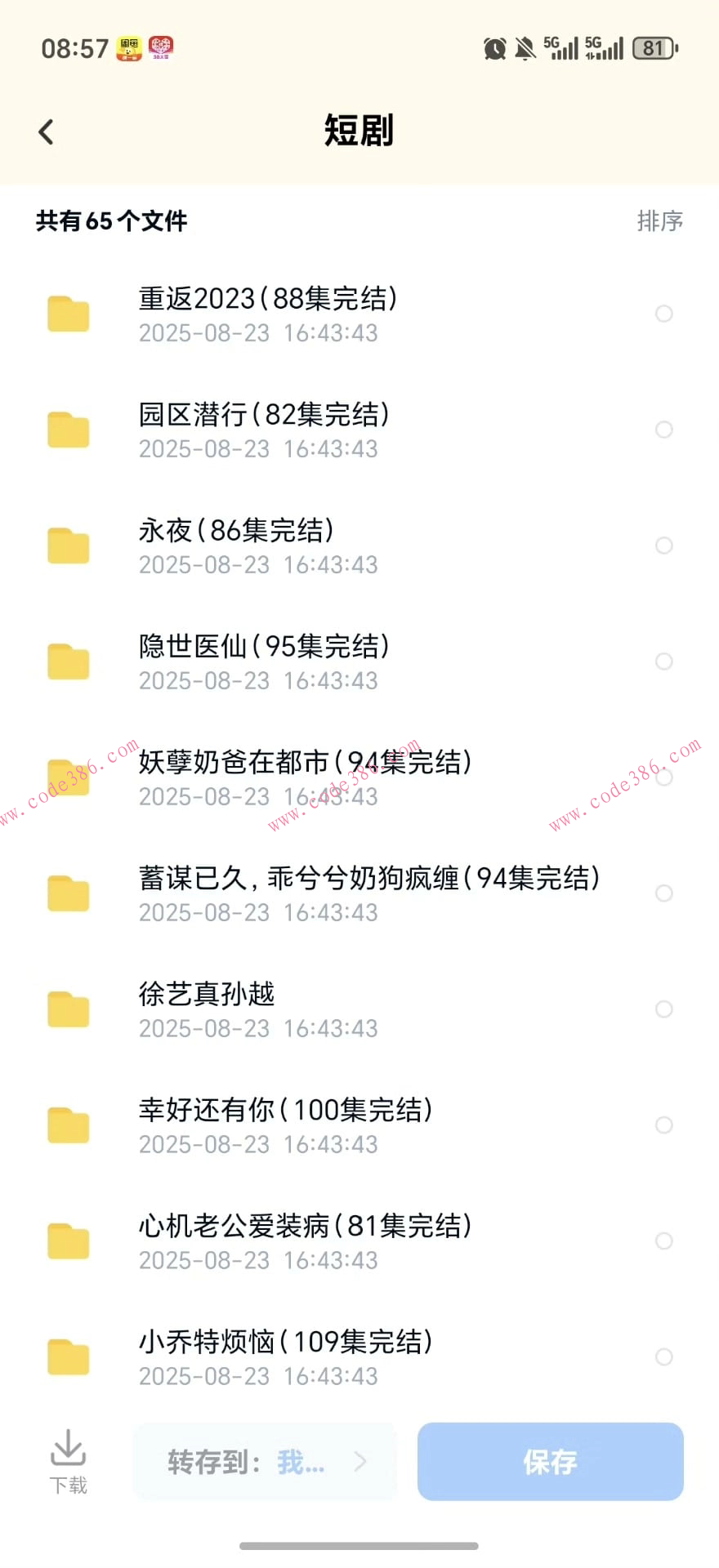The height and width of the screenshot is (1568, 719).
Task: Tap the 转存到: 我... destination link
Action: [x=245, y=1462]
